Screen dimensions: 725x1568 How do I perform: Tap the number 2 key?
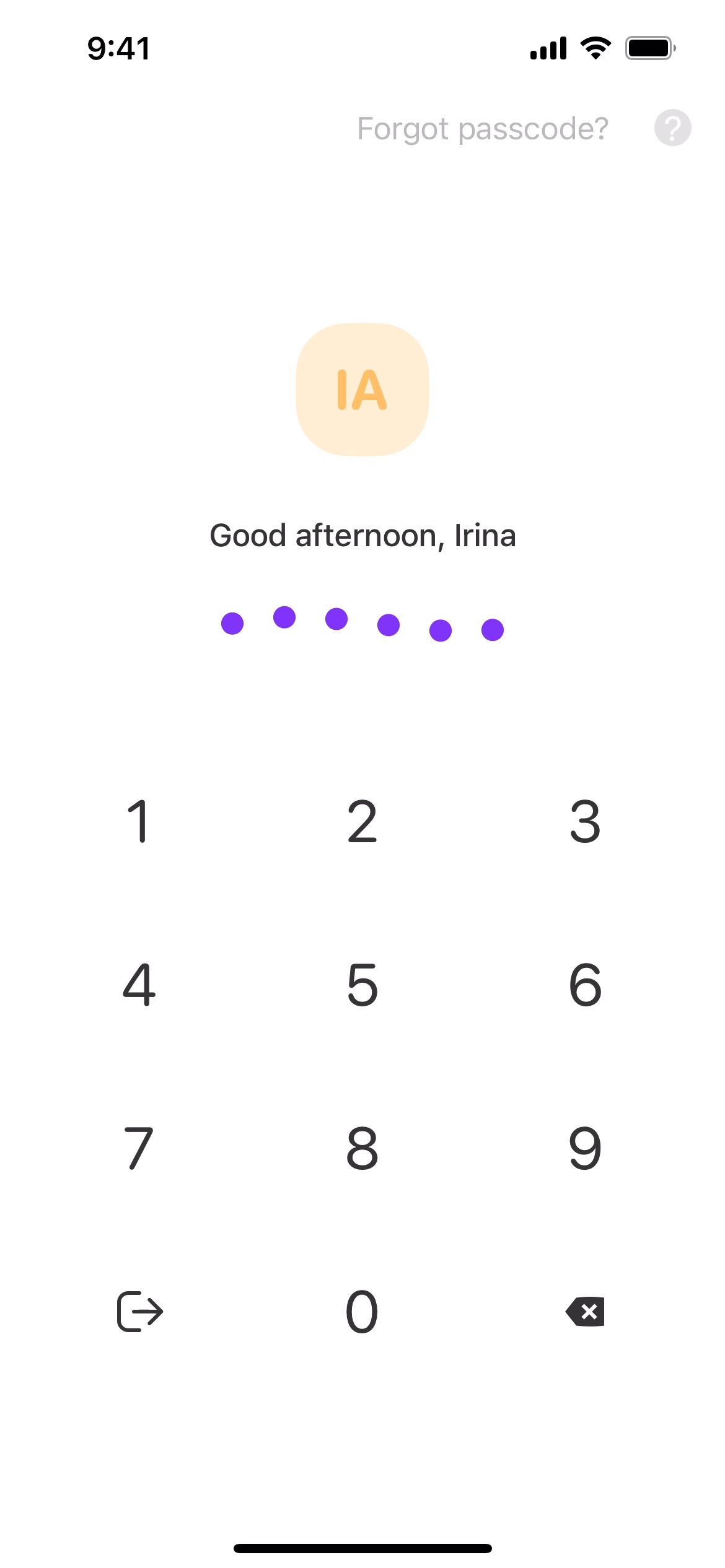coord(362,821)
